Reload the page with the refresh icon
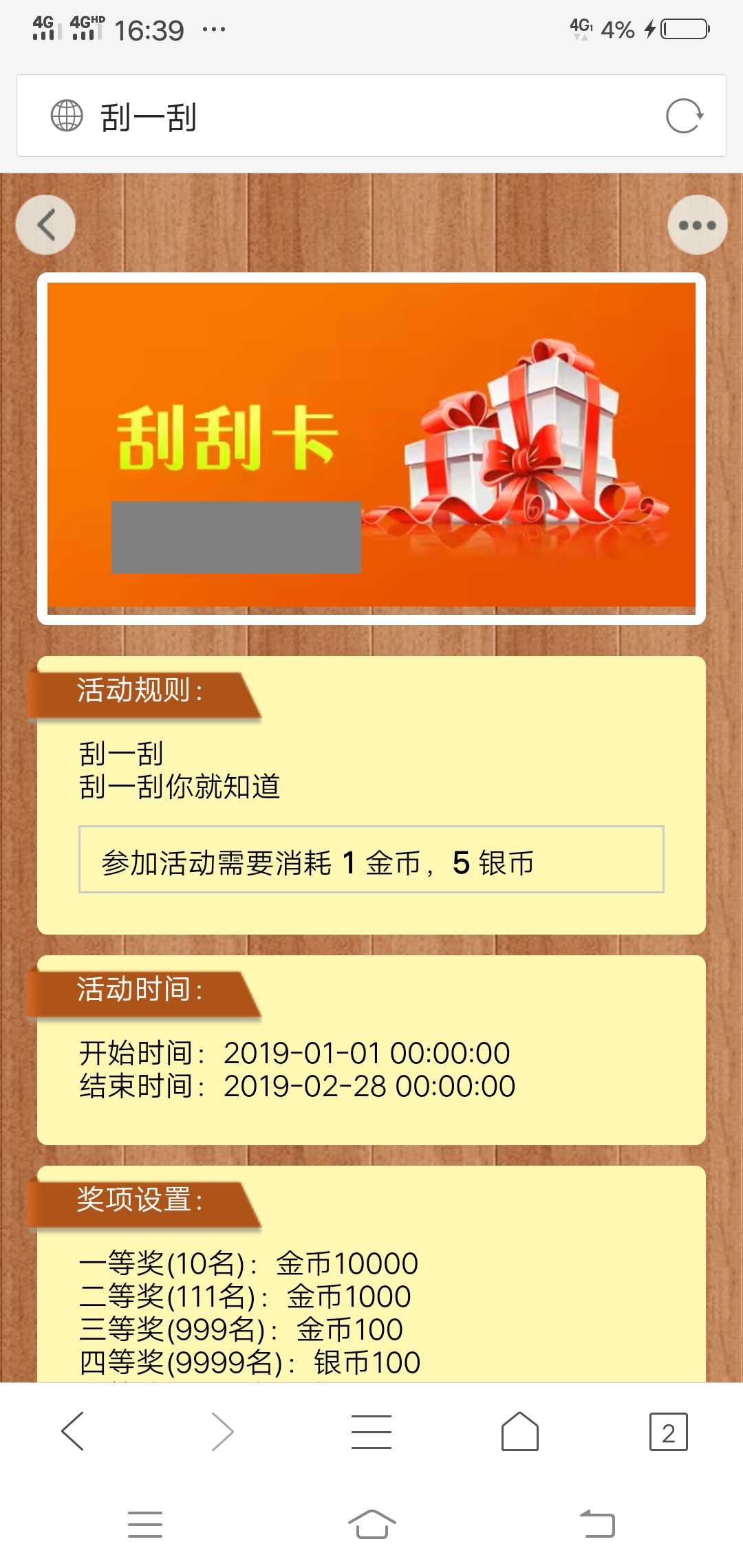The image size is (743, 1568). coord(684,116)
